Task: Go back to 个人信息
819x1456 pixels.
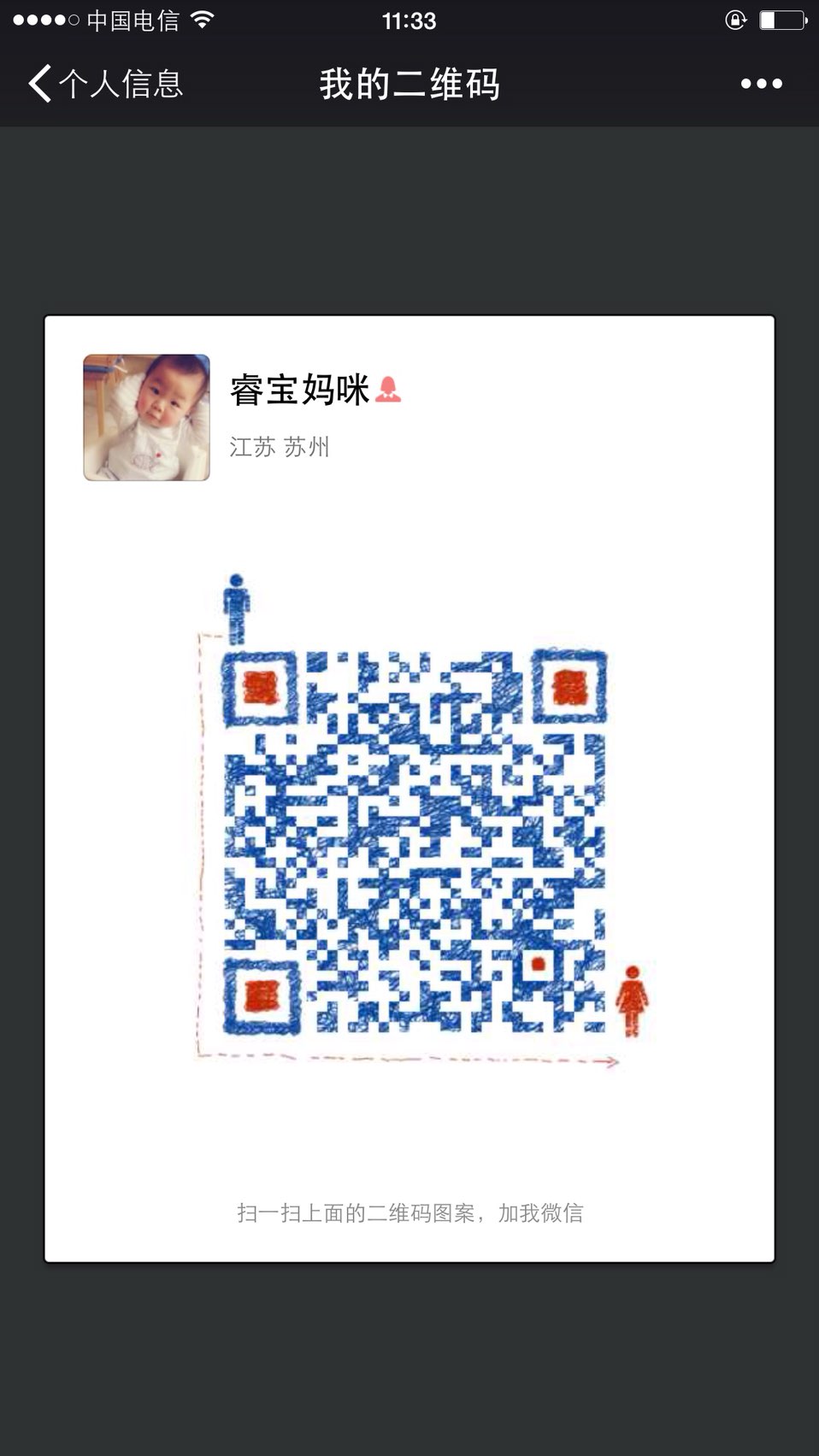Action: [104, 84]
